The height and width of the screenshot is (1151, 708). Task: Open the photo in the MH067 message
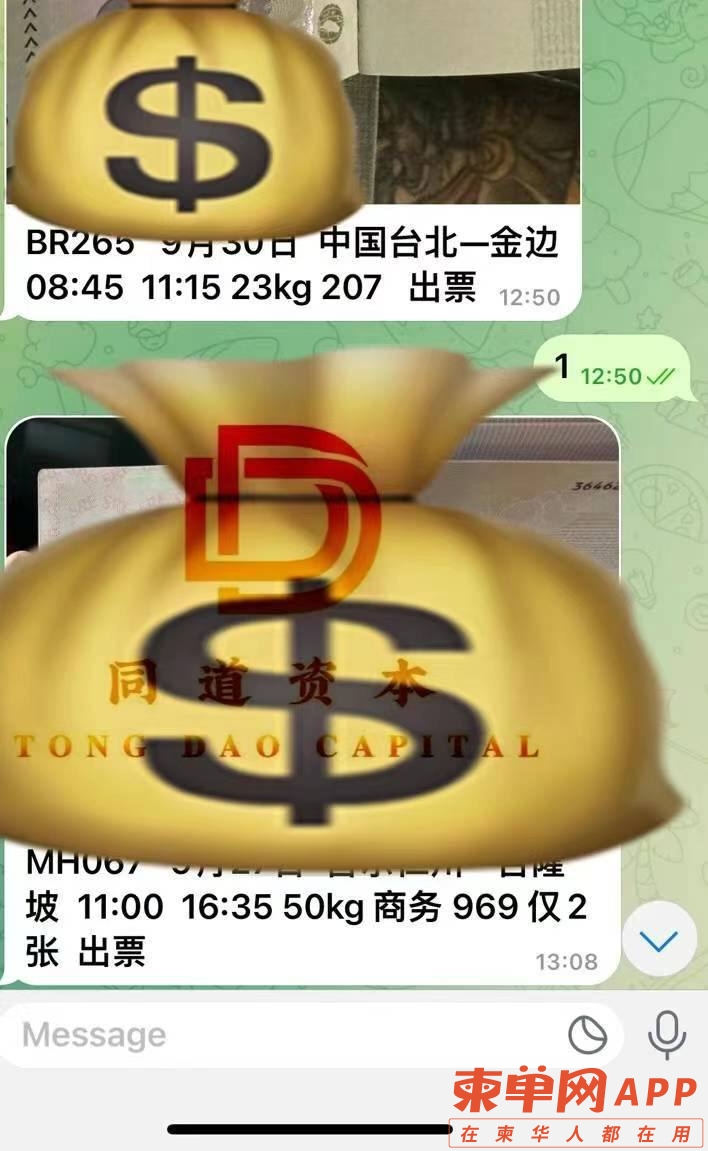[312, 630]
